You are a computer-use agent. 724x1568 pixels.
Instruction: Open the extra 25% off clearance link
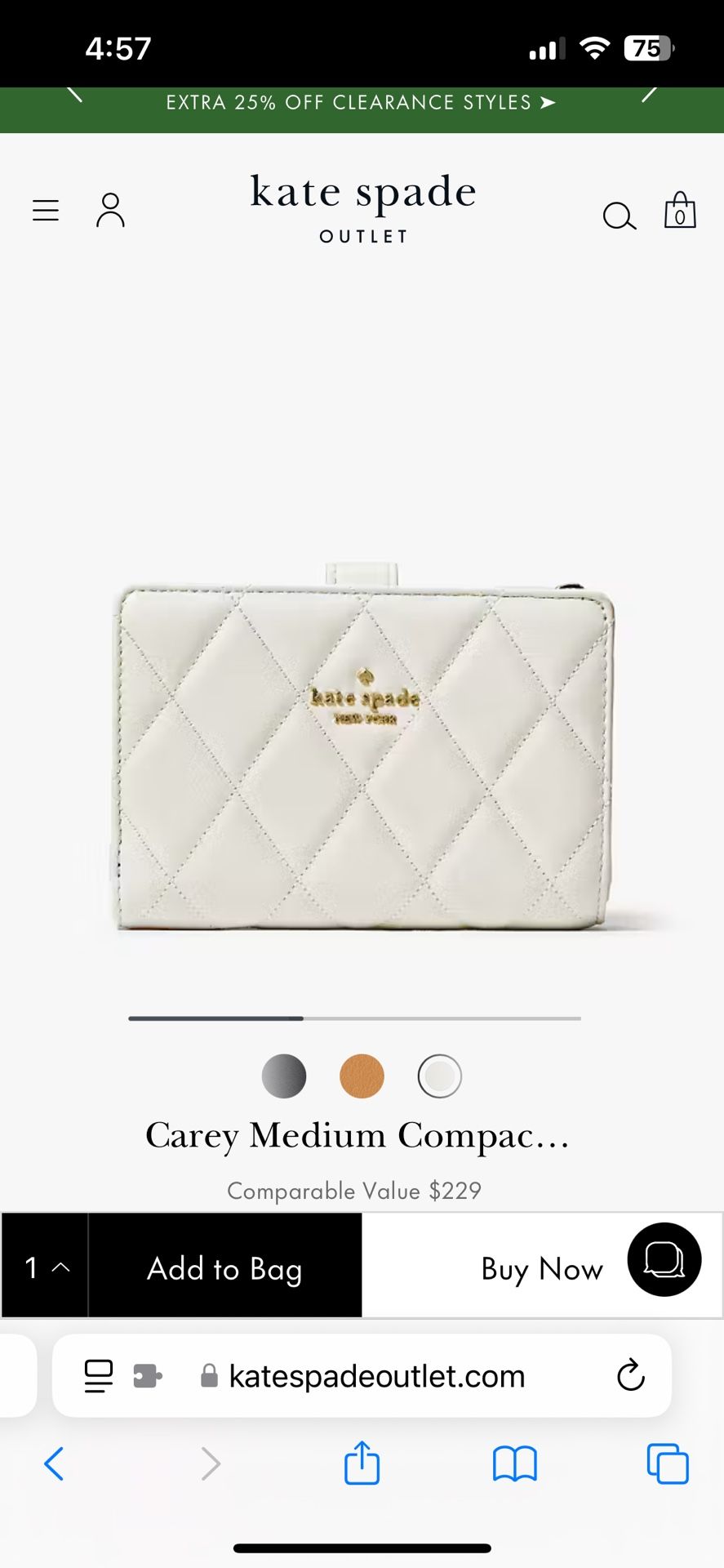[x=362, y=102]
